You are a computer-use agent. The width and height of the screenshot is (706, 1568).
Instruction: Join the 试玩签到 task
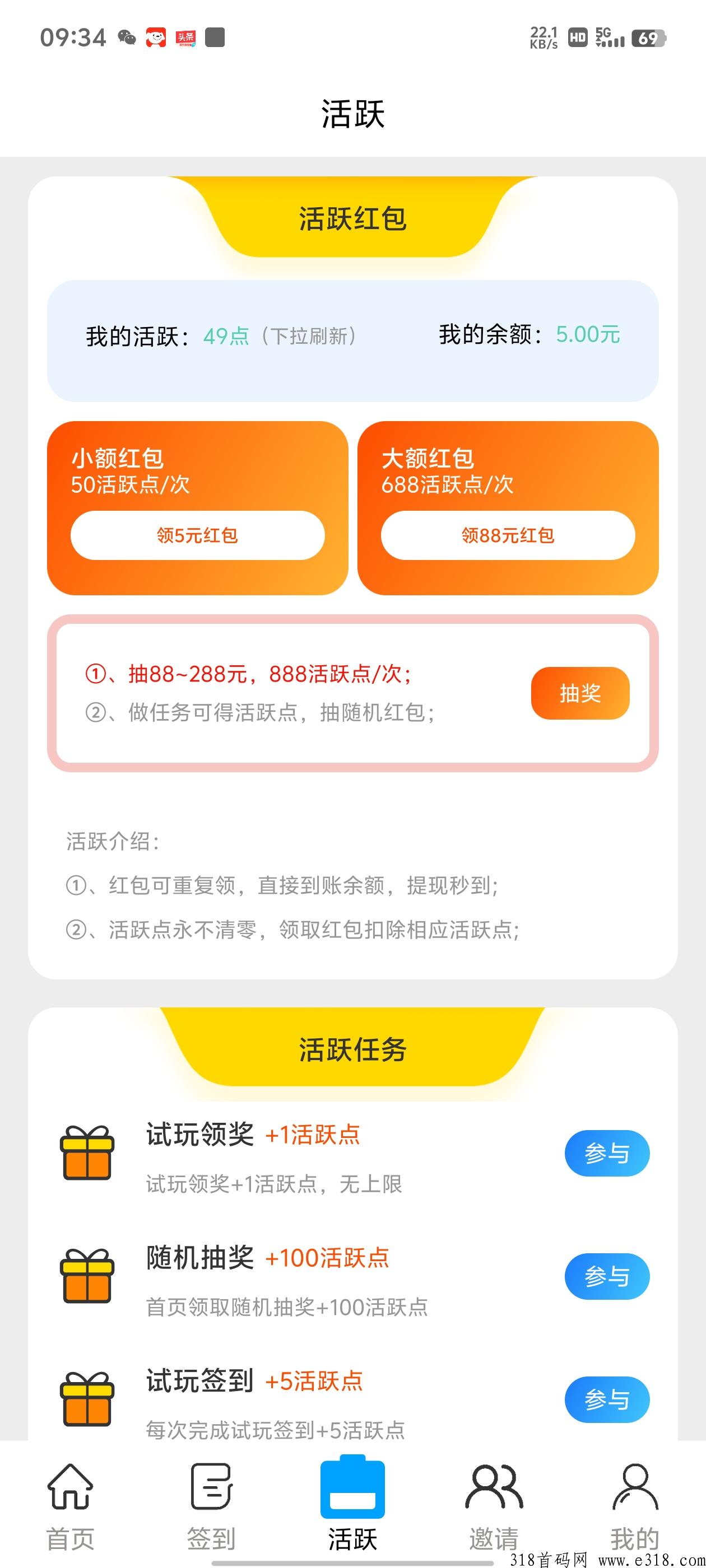coord(607,1399)
